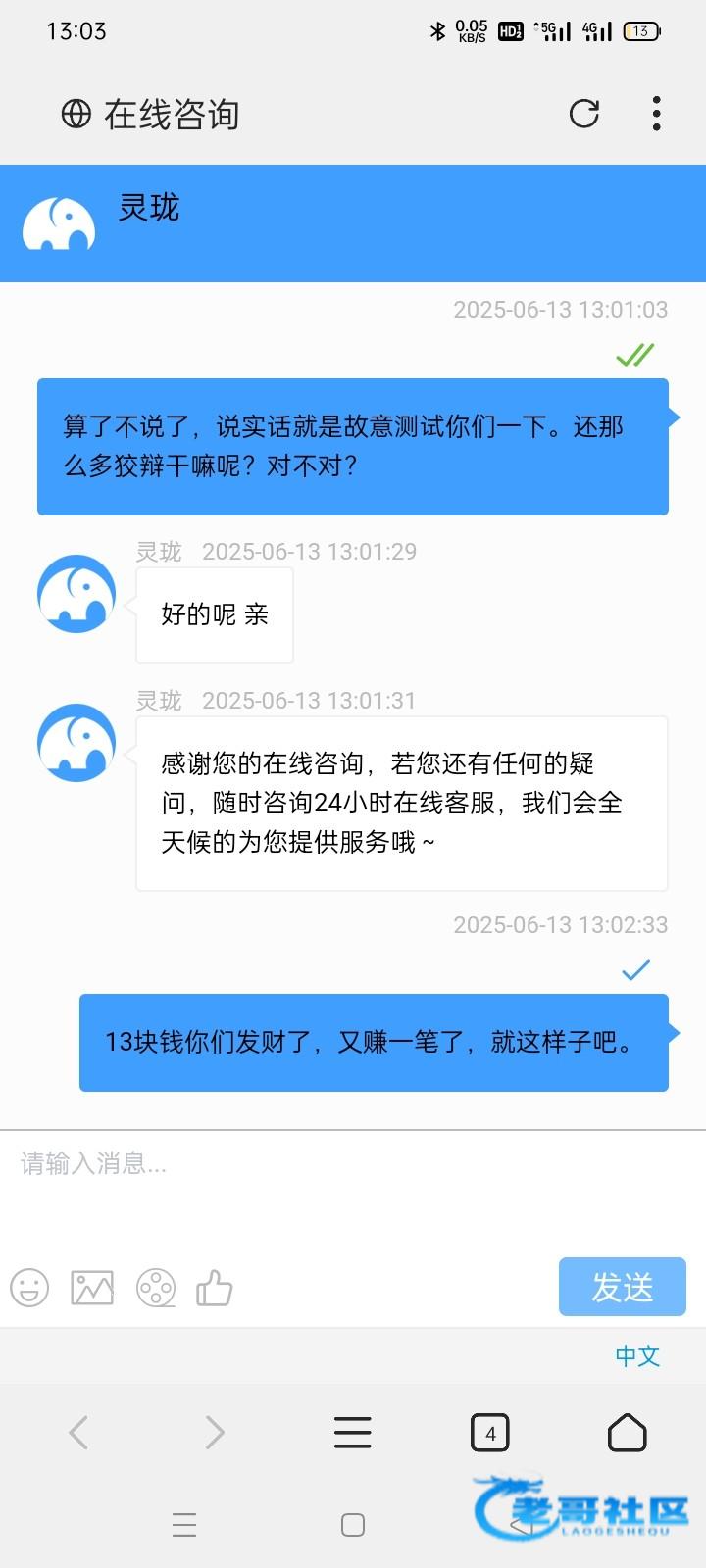Reload the online consultation page
This screenshot has width=706, height=1568.
click(584, 114)
